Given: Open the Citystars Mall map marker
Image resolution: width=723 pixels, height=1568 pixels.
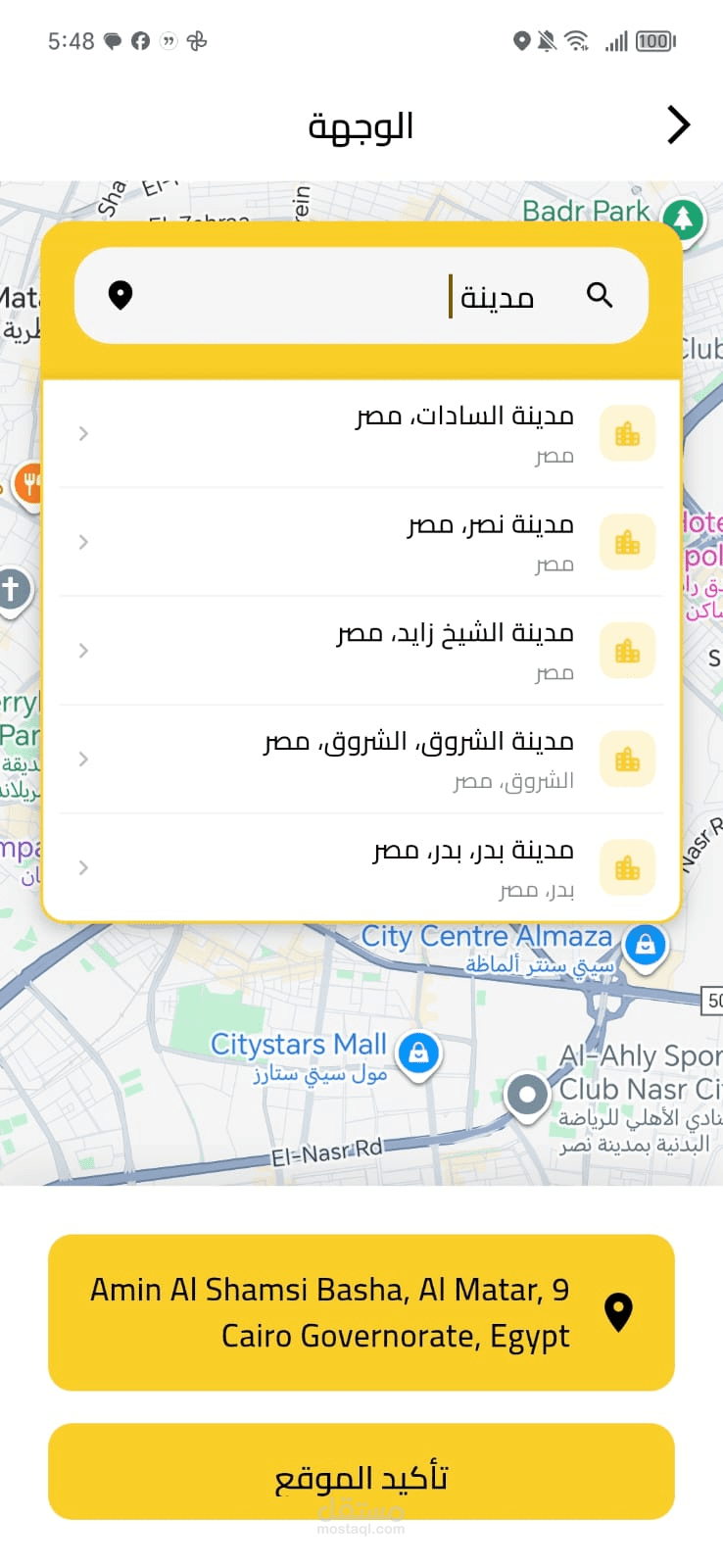Looking at the screenshot, I should coord(419,1053).
